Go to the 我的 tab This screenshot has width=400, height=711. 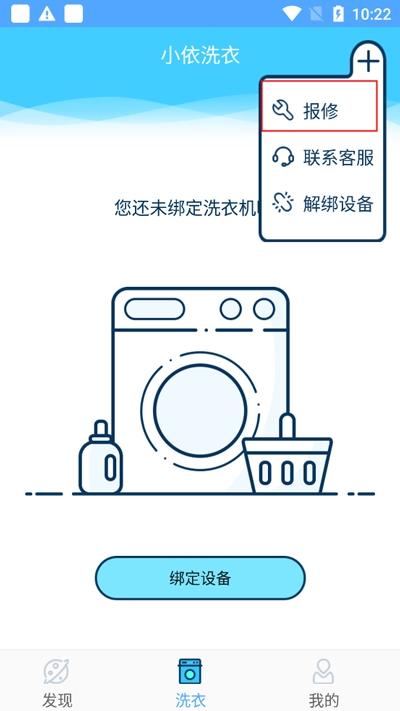pos(324,682)
